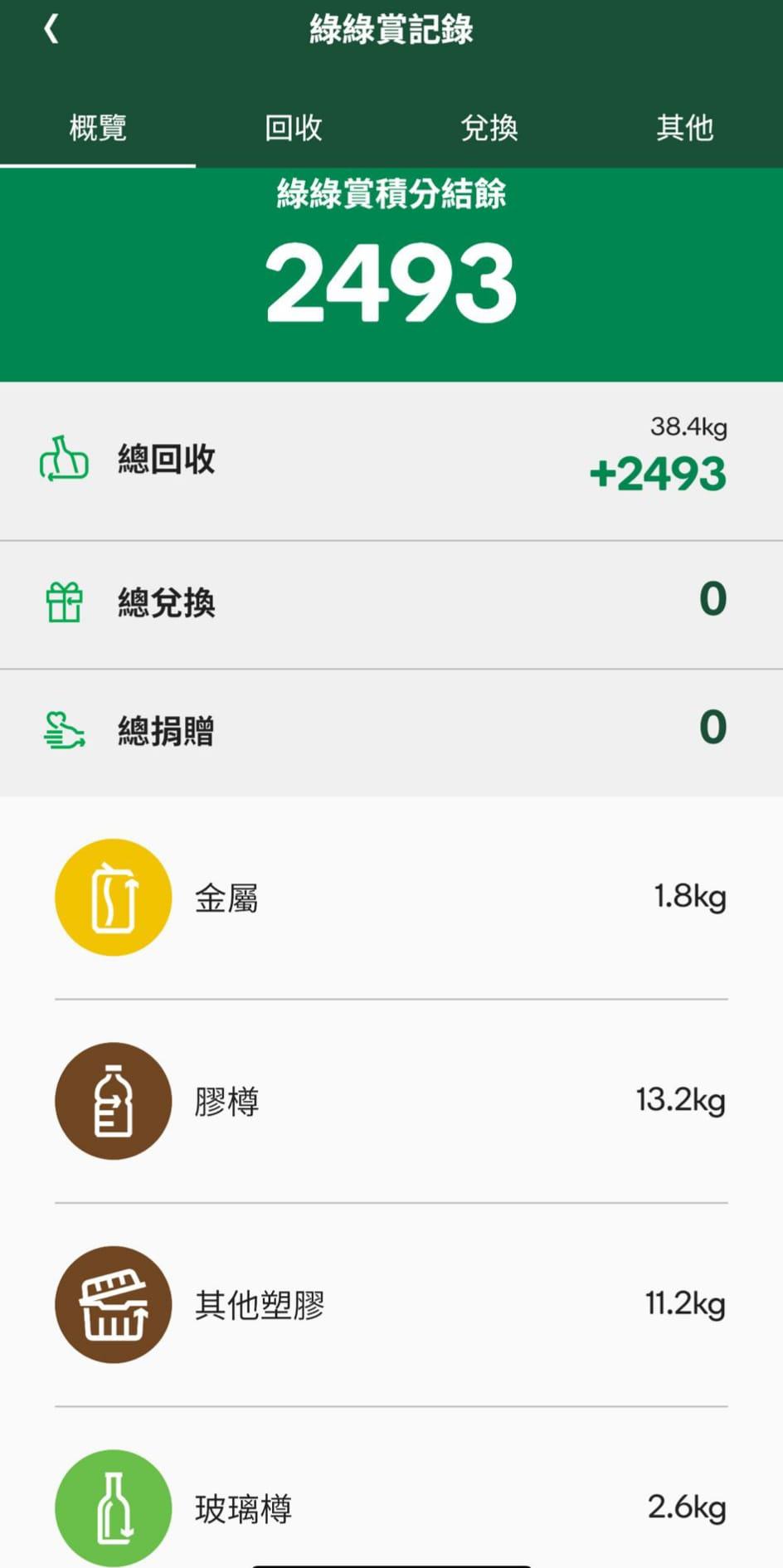
Task: Select the 金屬 1.8kg row
Action: pos(391,896)
